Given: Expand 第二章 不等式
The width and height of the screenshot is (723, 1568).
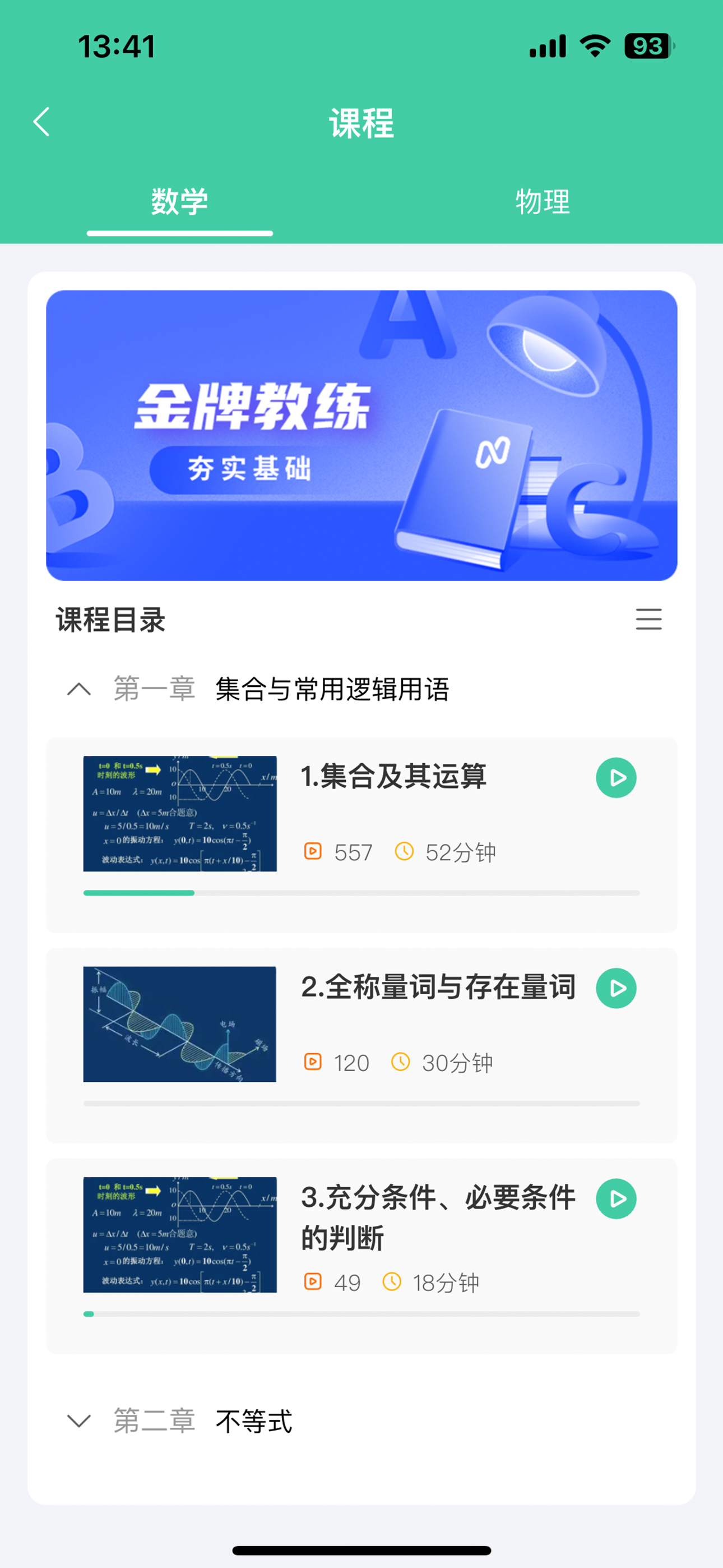Looking at the screenshot, I should coord(79,1421).
